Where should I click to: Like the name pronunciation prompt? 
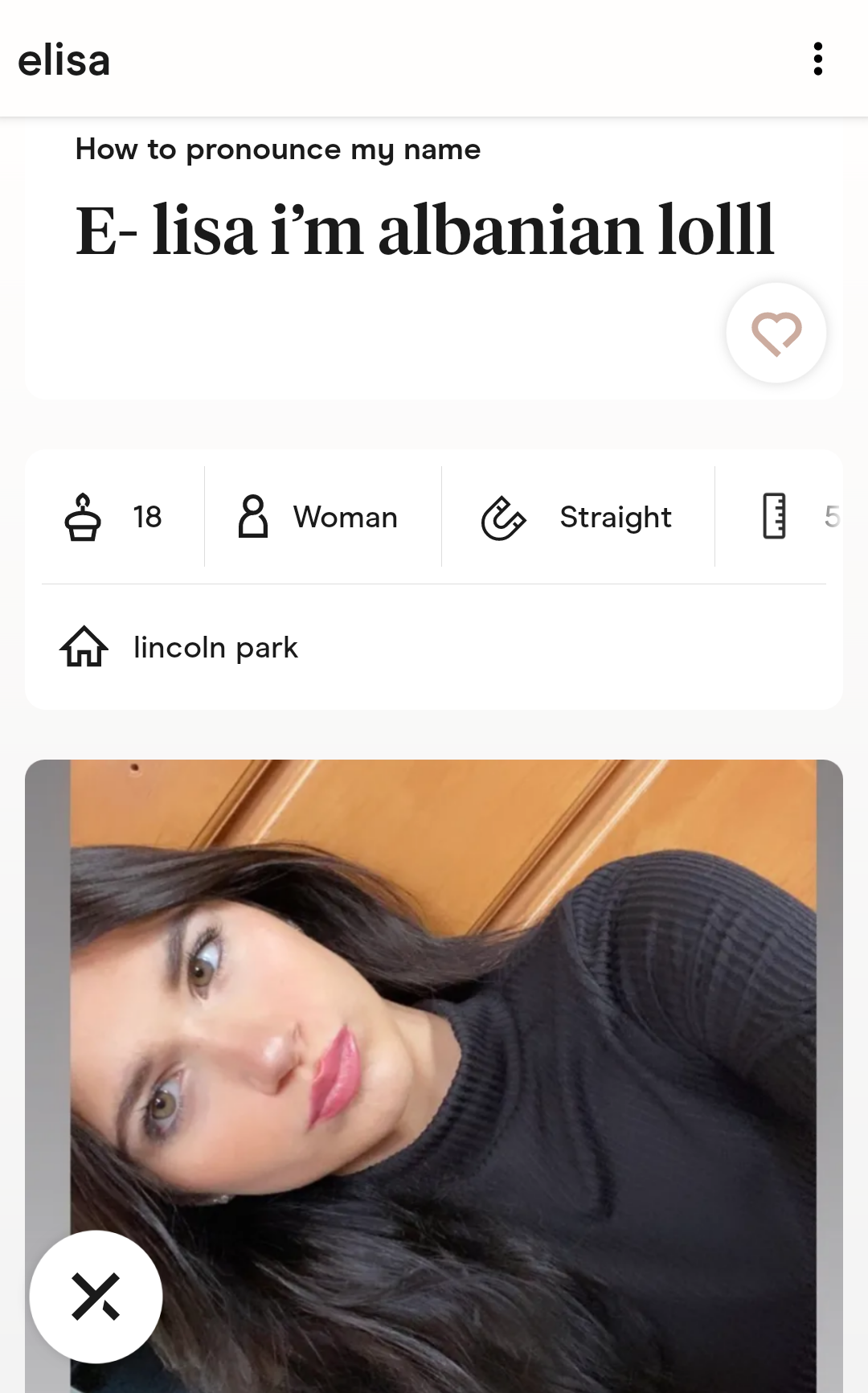(776, 333)
